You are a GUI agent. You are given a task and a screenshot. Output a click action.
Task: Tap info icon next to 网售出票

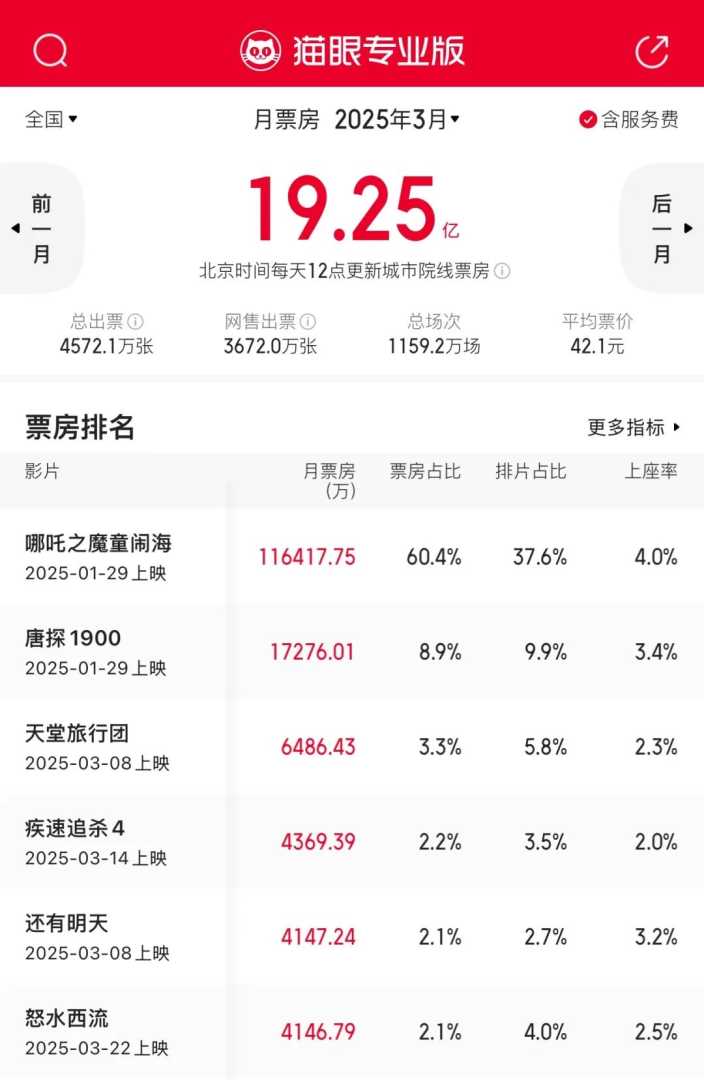(x=308, y=322)
